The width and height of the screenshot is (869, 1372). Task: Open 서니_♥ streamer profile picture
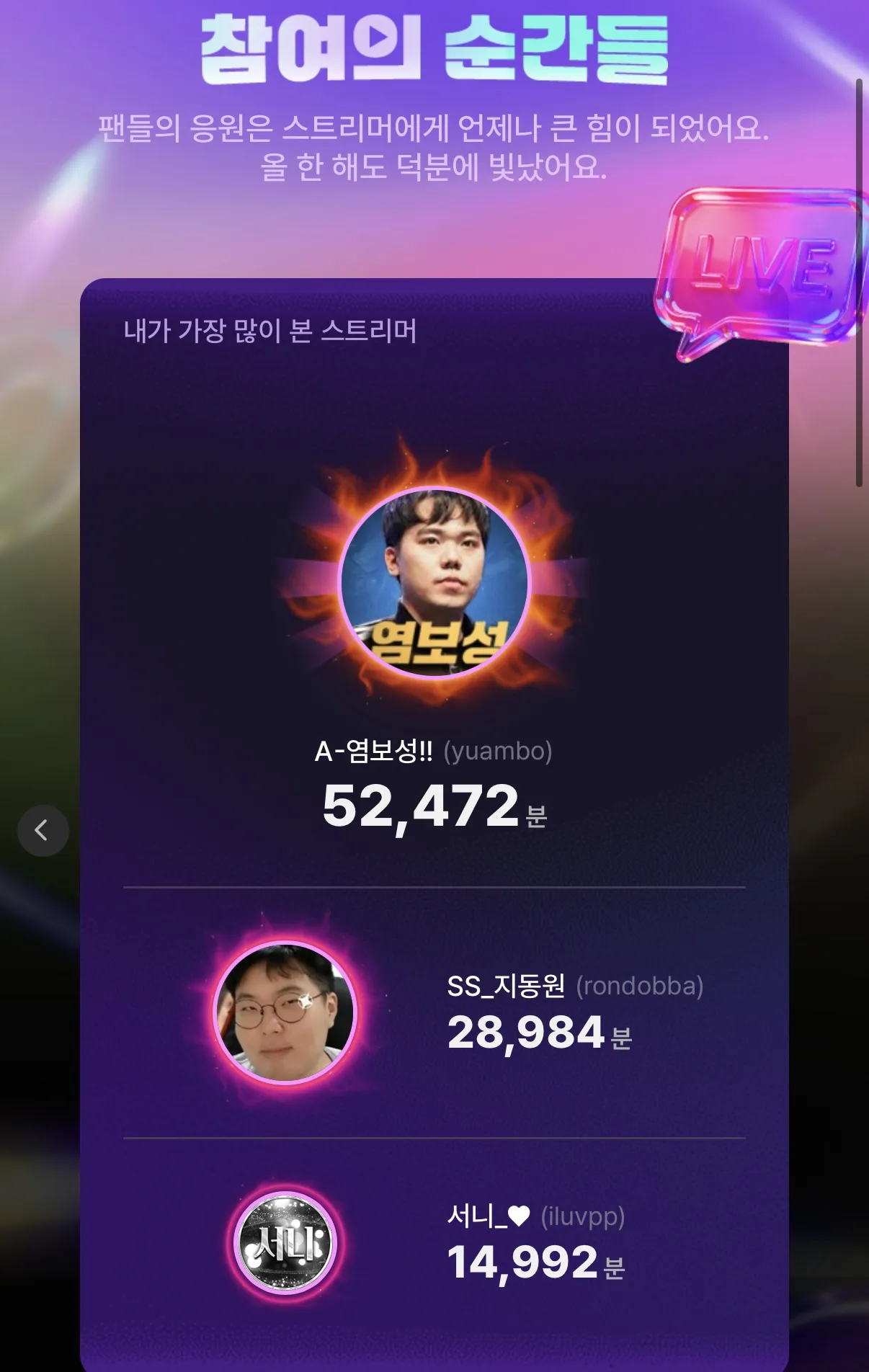pos(286,1242)
